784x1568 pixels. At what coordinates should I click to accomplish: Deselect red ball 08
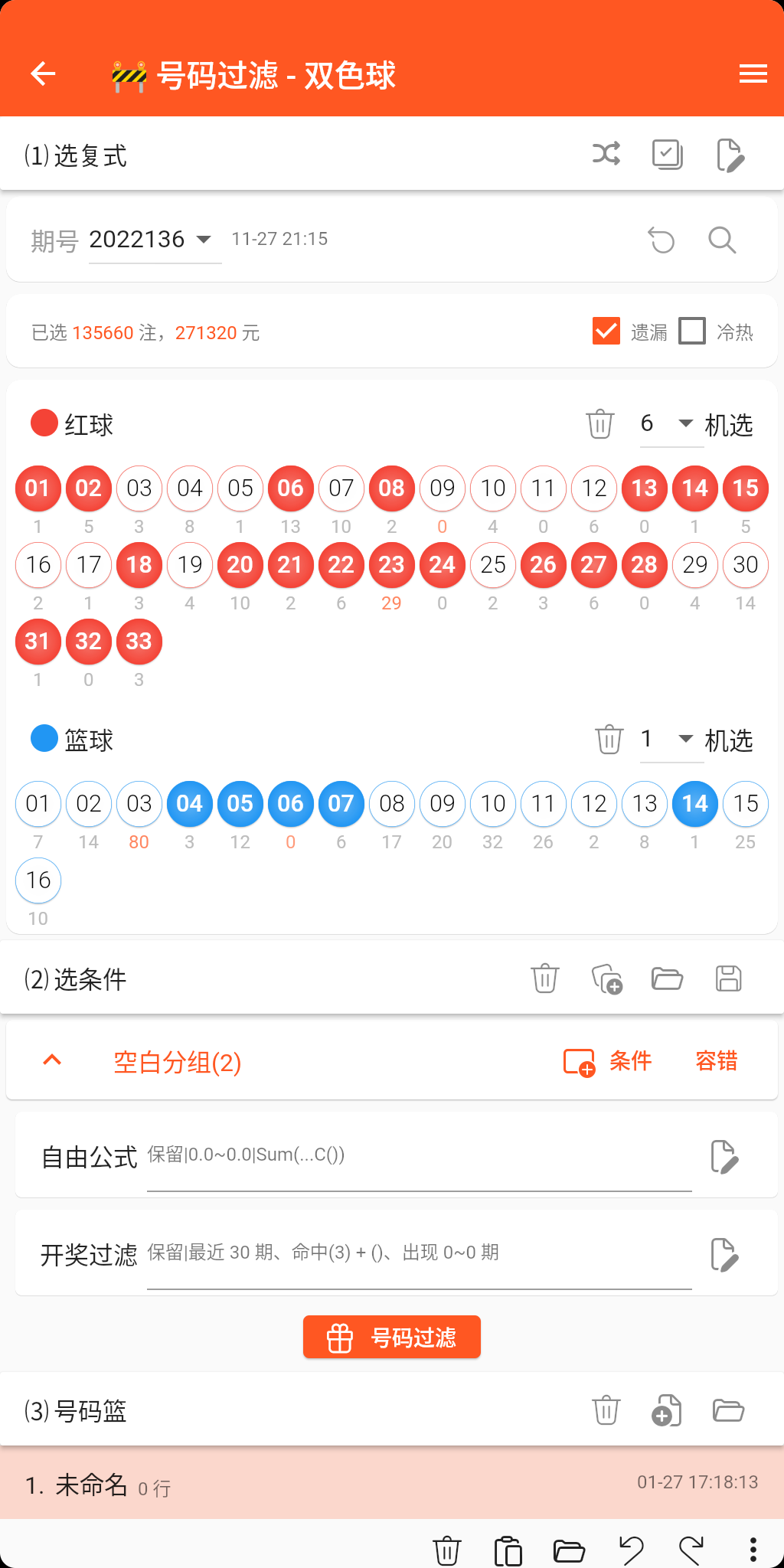coord(391,488)
